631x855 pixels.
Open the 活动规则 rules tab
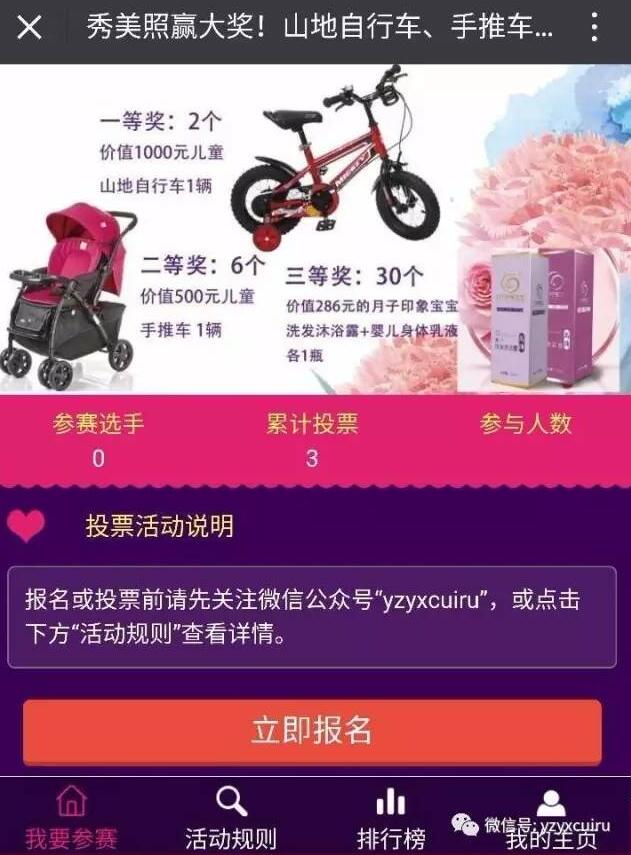pyautogui.click(x=231, y=817)
